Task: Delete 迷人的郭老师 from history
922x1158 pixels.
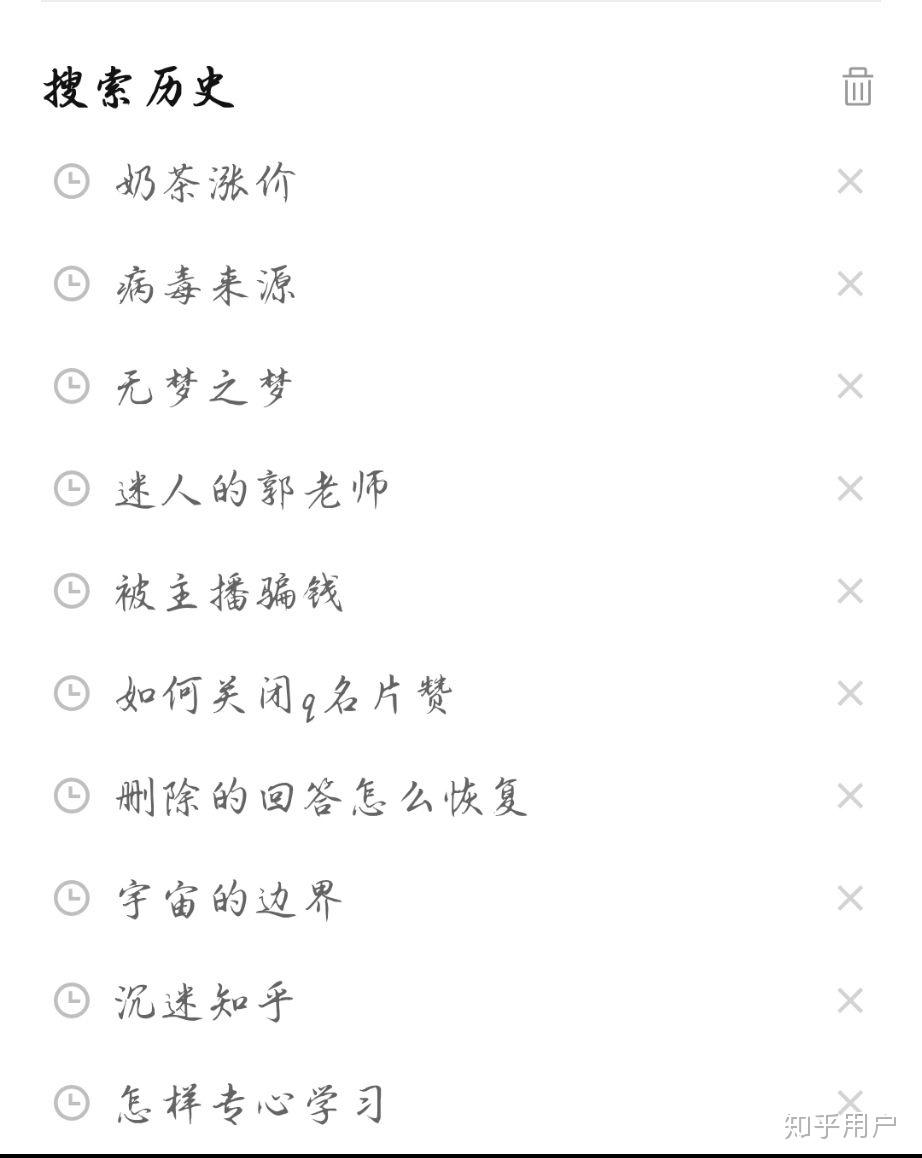Action: (x=849, y=489)
